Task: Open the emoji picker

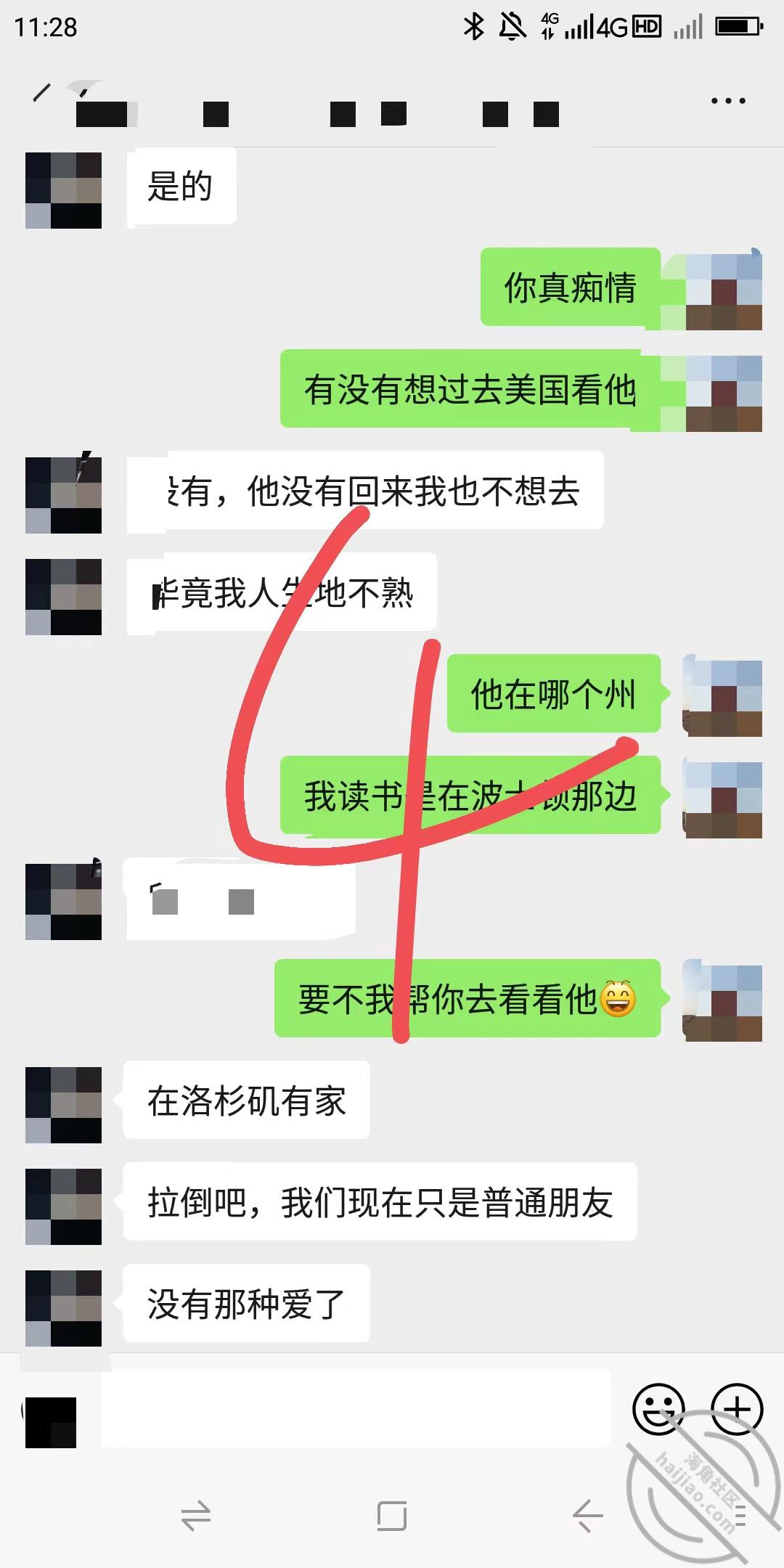Action: pos(658,1409)
